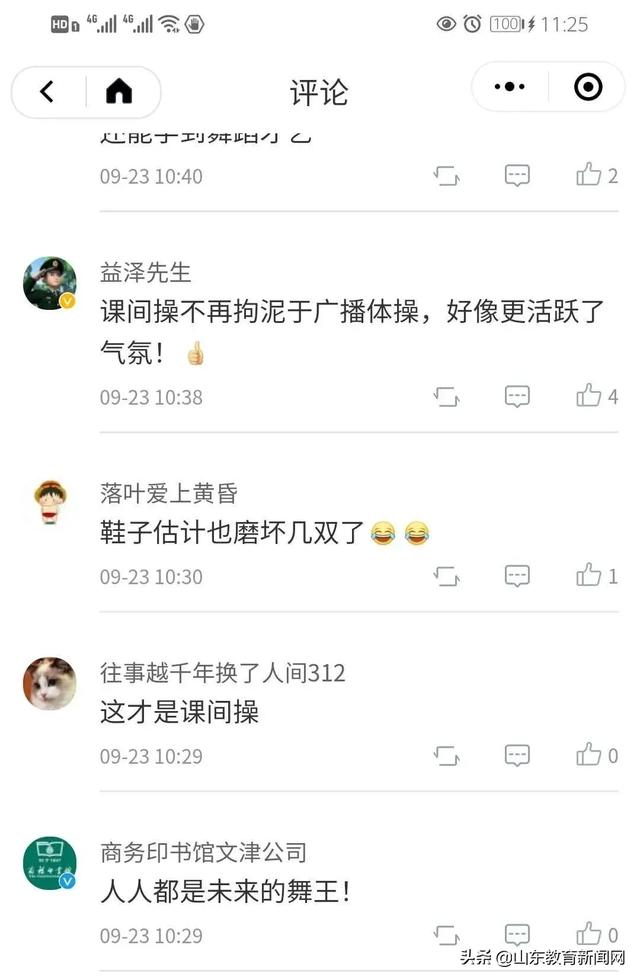
Task: Open 商务印书馆文津公司's avatar
Action: [49, 863]
